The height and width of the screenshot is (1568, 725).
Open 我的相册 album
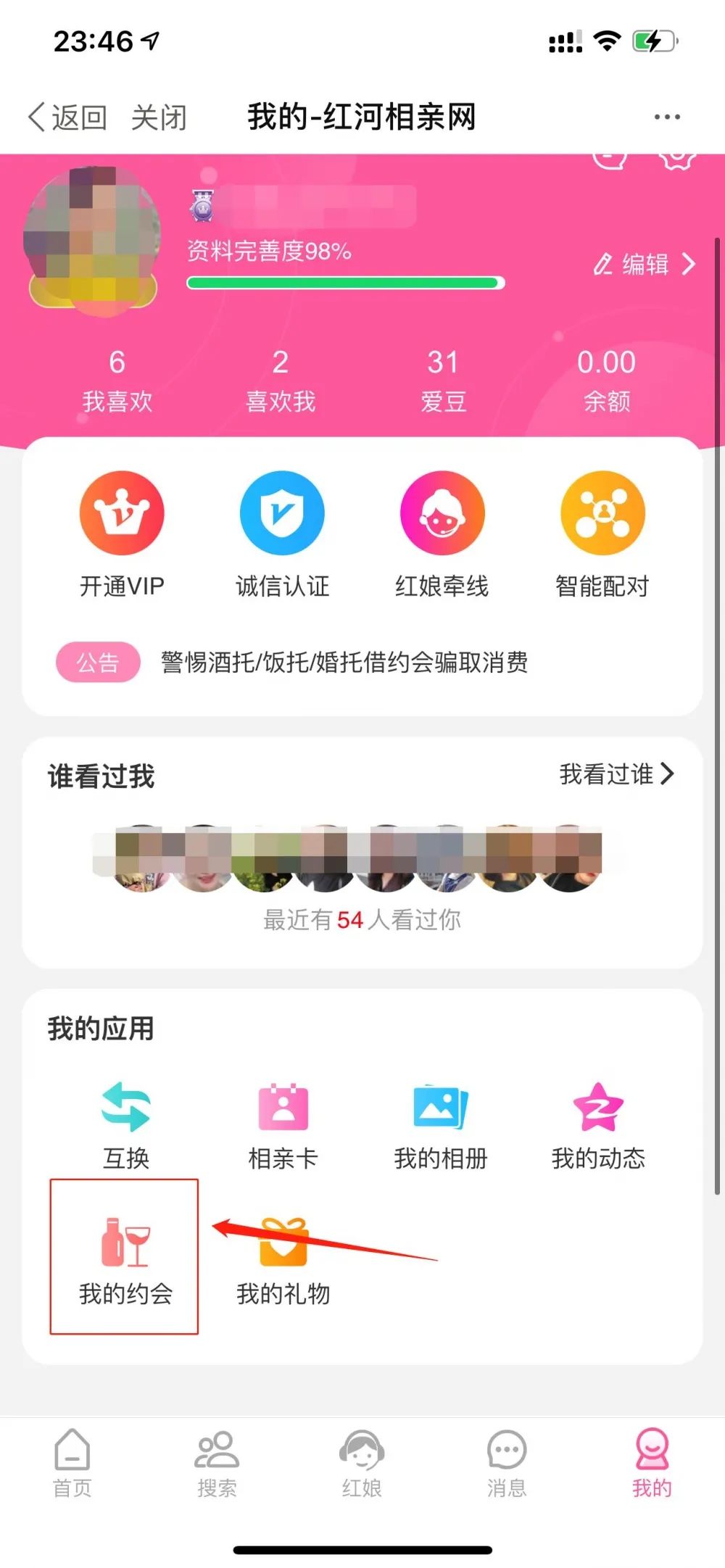tap(440, 1125)
